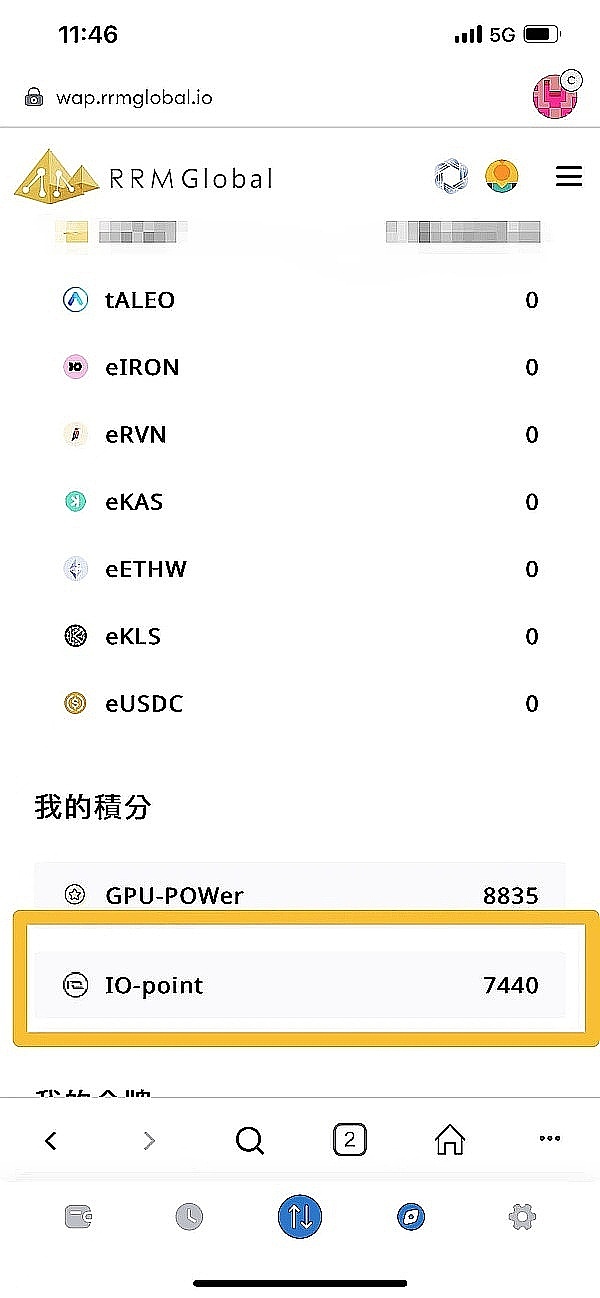Select the GPU-POWer points row
Screen dimensions: 600x1298
[300, 895]
